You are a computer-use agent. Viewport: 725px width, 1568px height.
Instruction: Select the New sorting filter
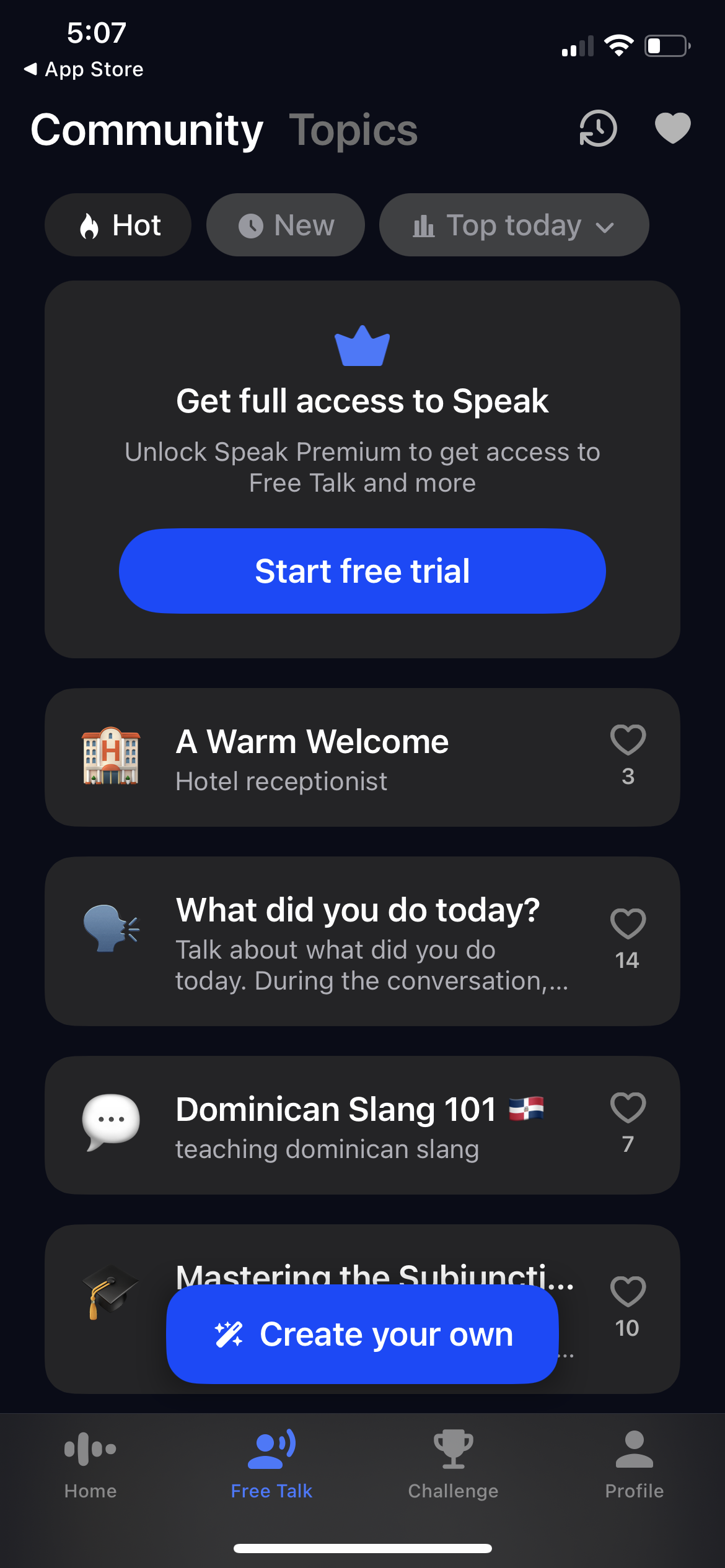point(285,225)
